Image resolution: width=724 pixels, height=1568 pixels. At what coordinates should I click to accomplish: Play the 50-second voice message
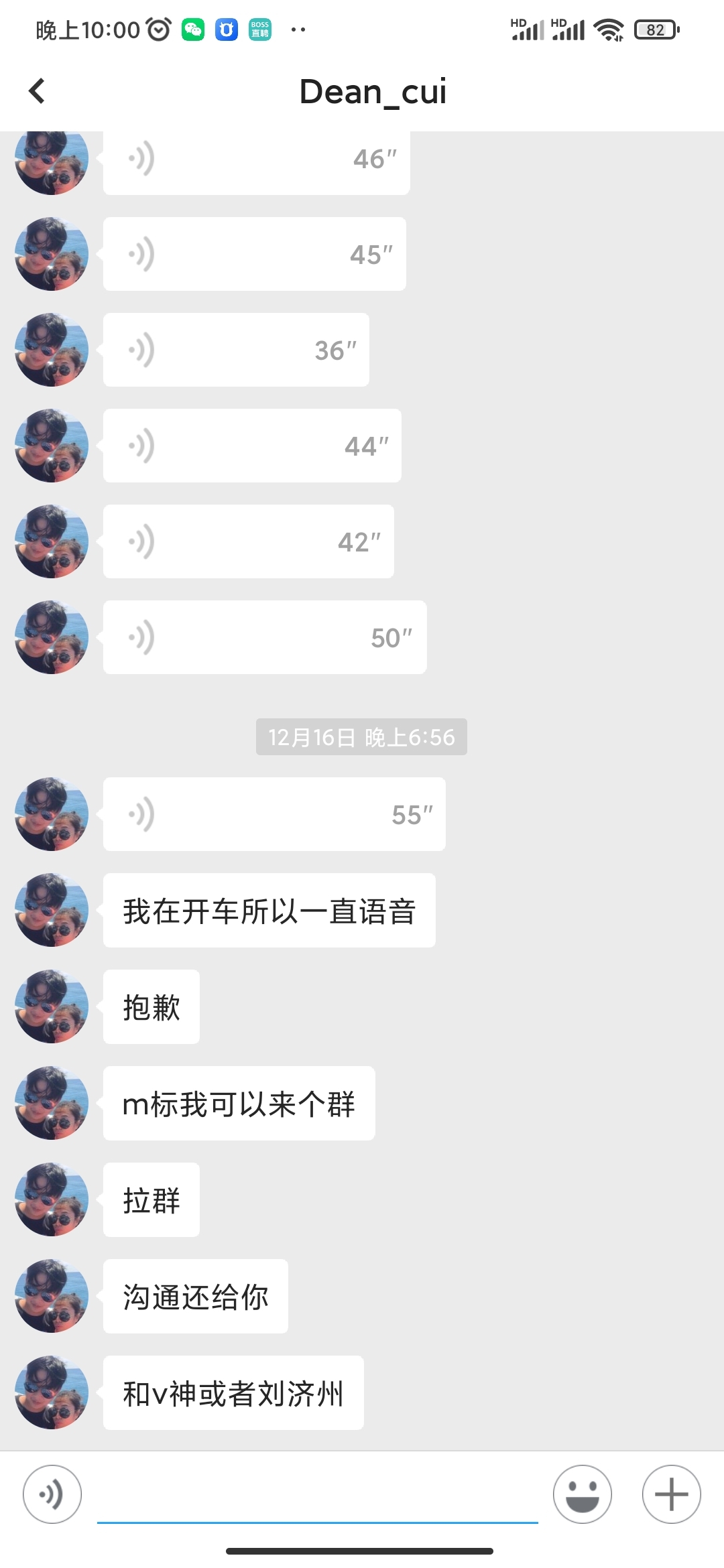[x=265, y=637]
